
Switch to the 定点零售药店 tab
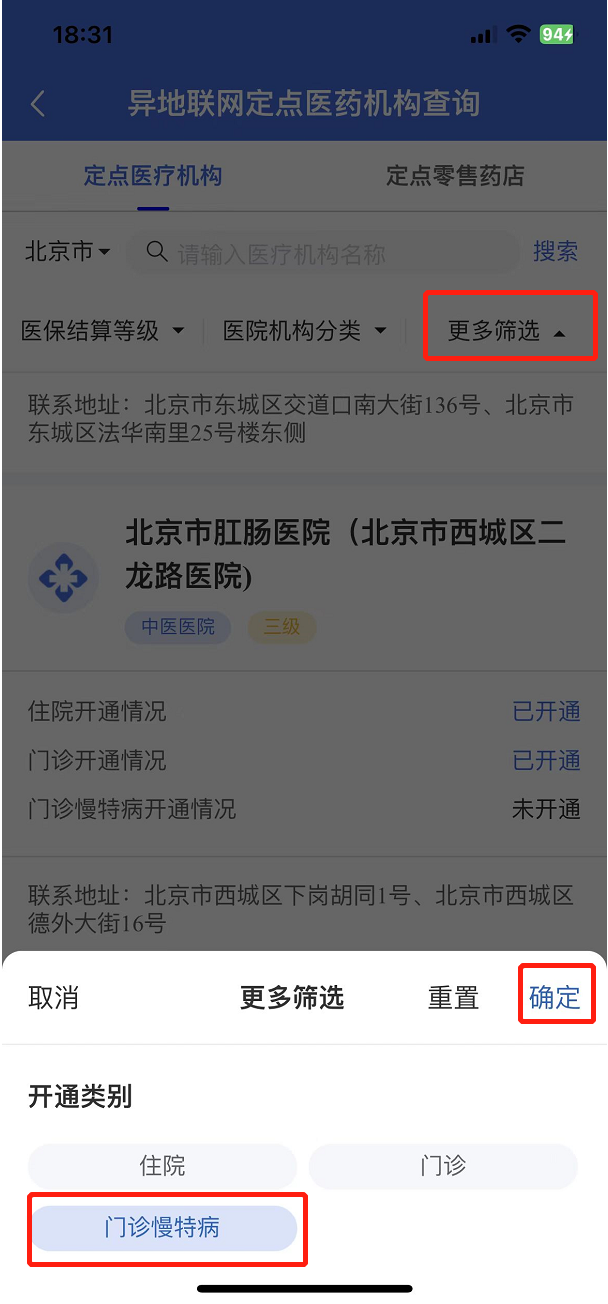(x=455, y=176)
